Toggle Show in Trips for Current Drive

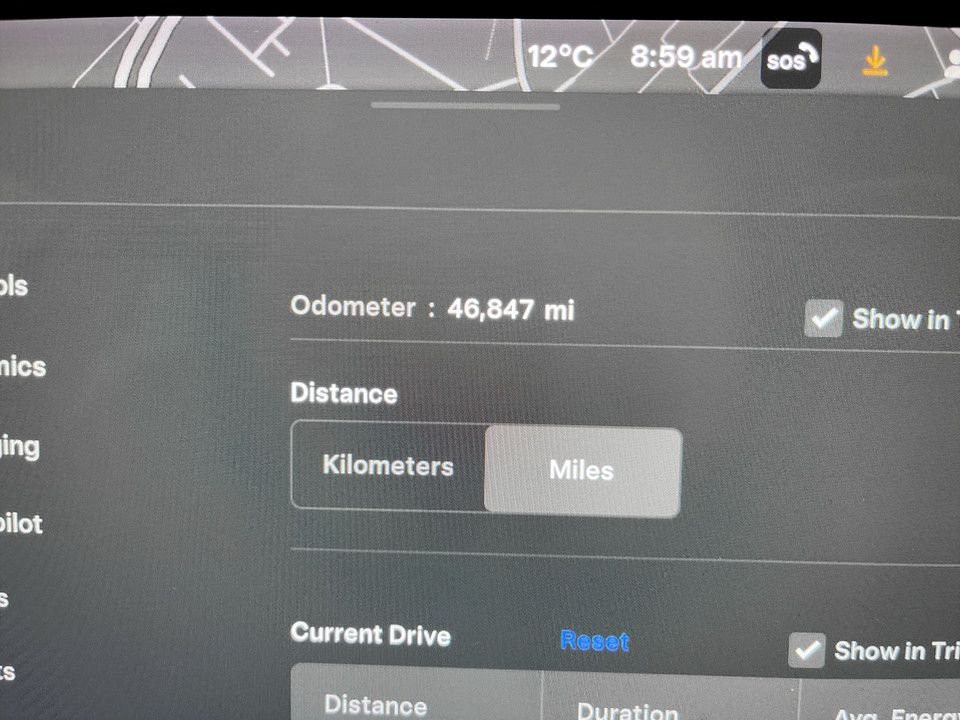pos(806,650)
